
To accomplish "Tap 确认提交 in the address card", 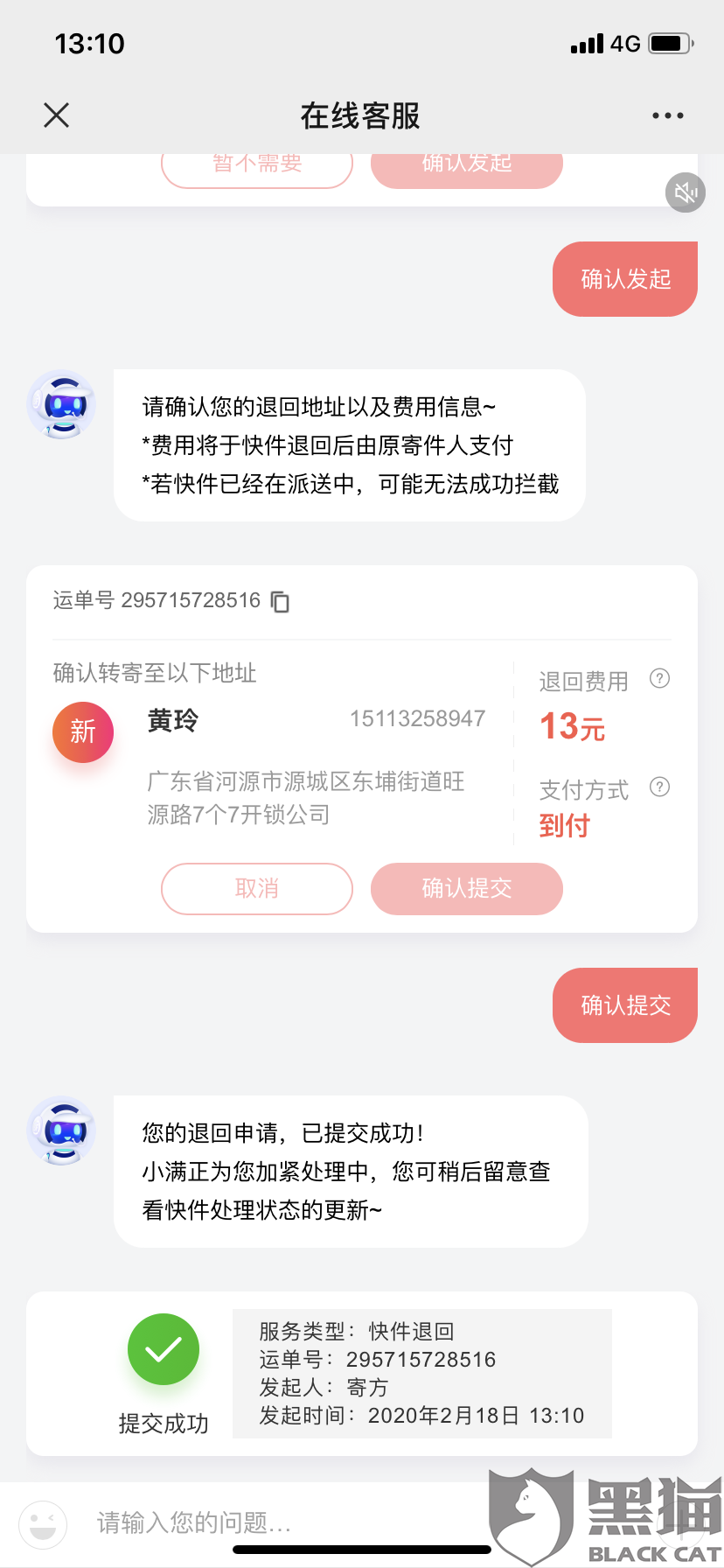I will pyautogui.click(x=467, y=889).
